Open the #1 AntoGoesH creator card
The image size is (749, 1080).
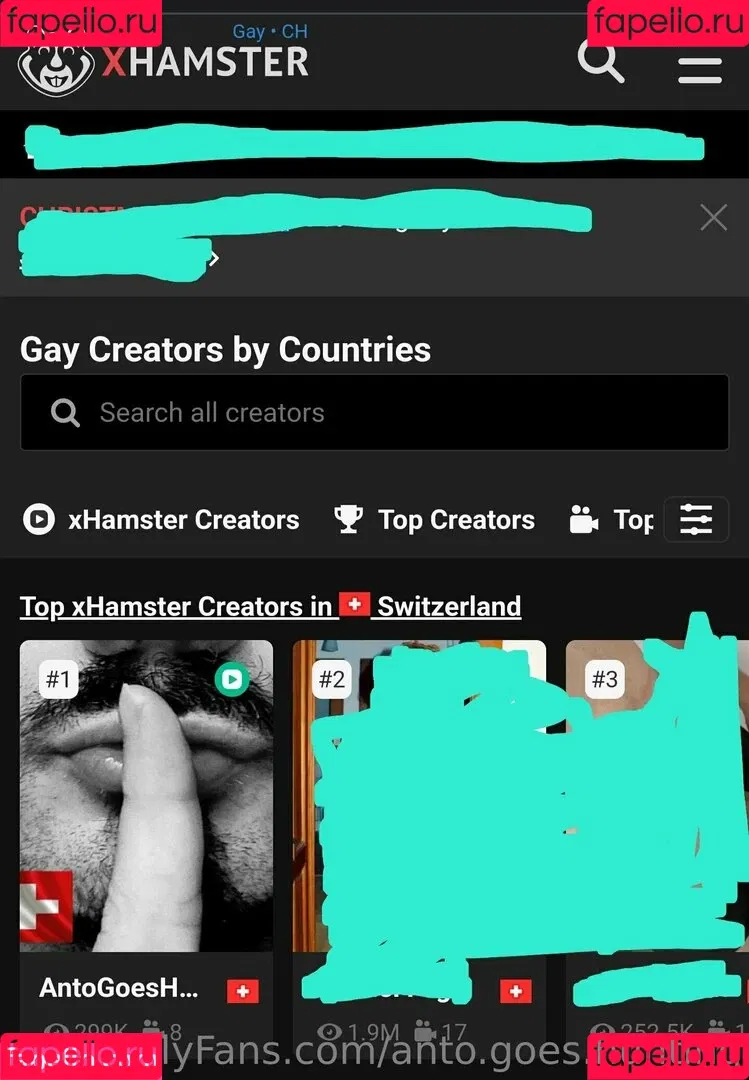(x=146, y=800)
